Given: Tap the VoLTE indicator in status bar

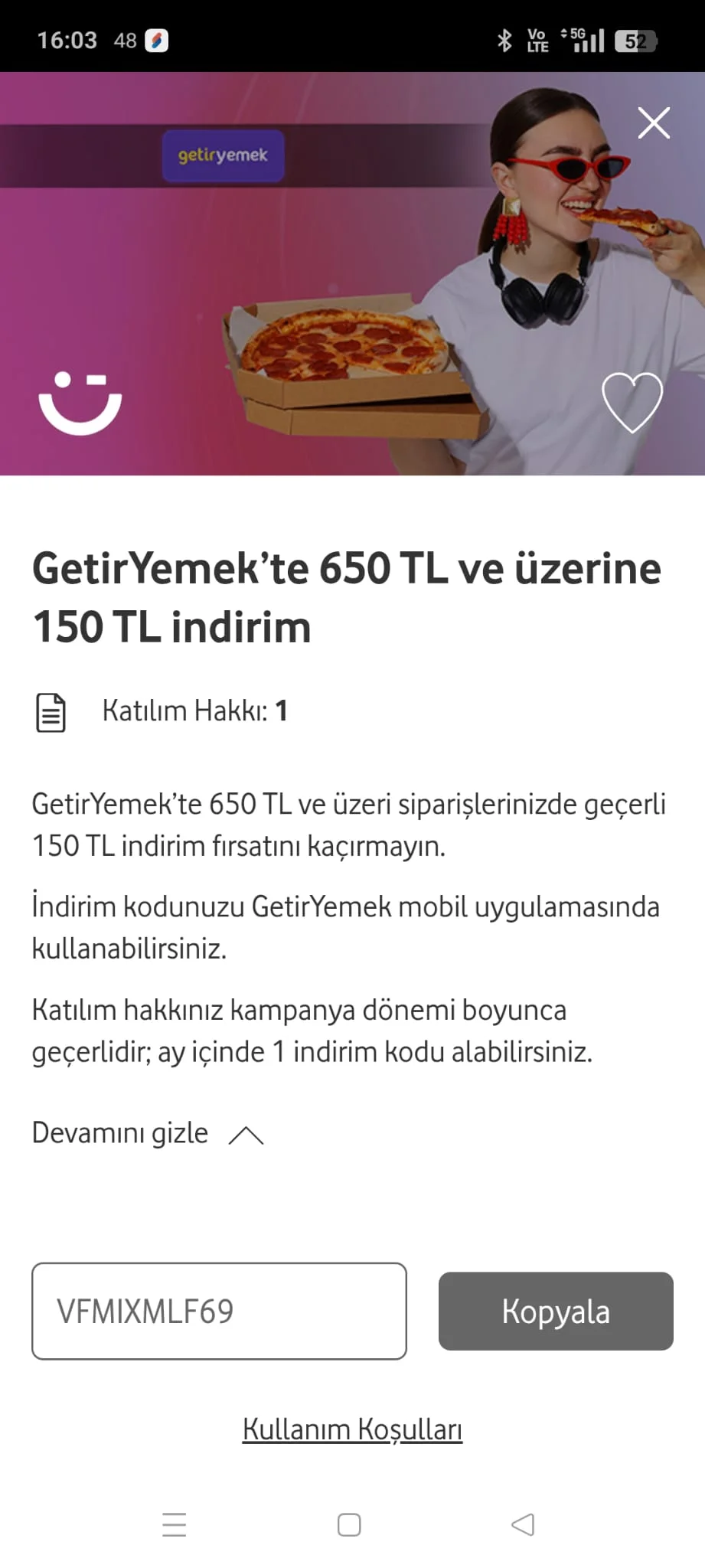Looking at the screenshot, I should point(537,39).
